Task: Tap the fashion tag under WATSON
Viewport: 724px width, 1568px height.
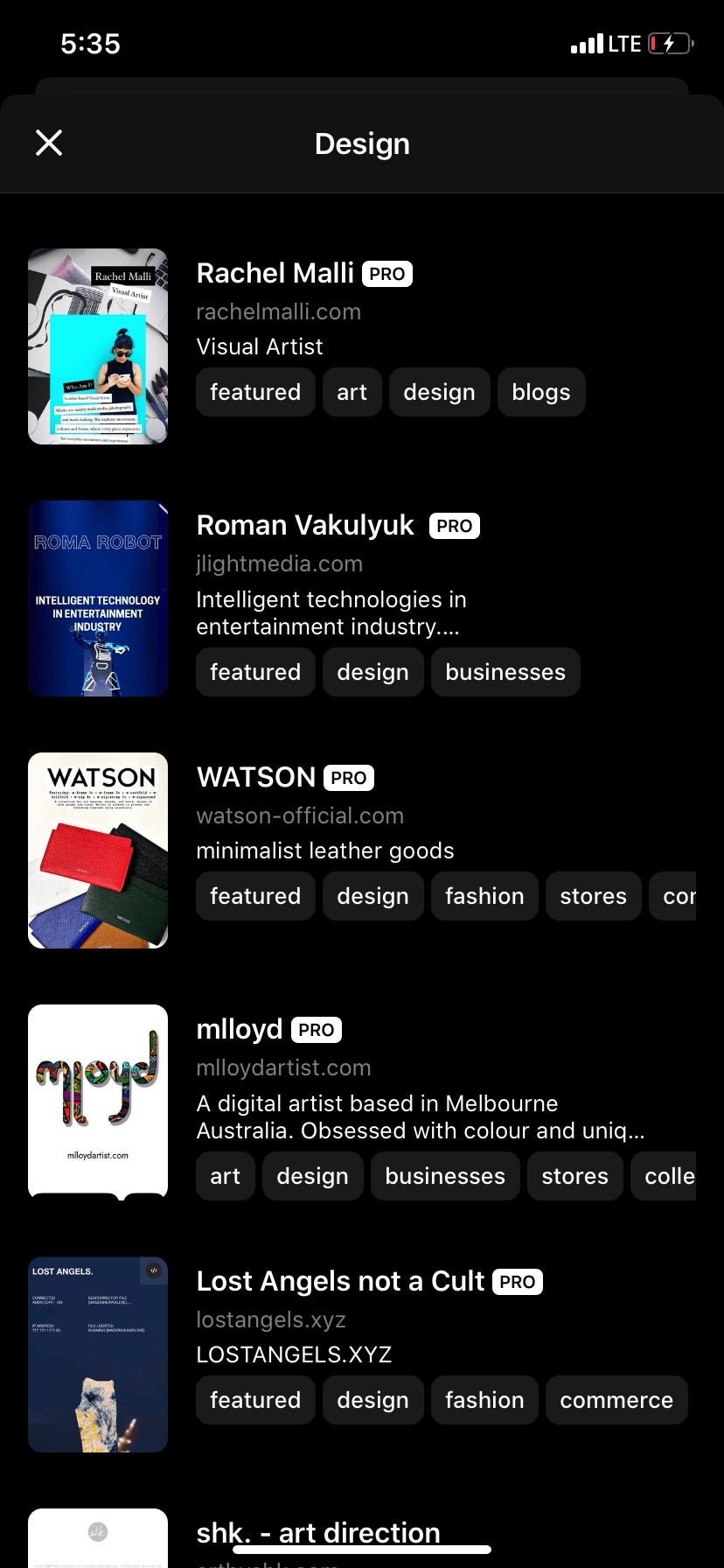Action: click(484, 896)
